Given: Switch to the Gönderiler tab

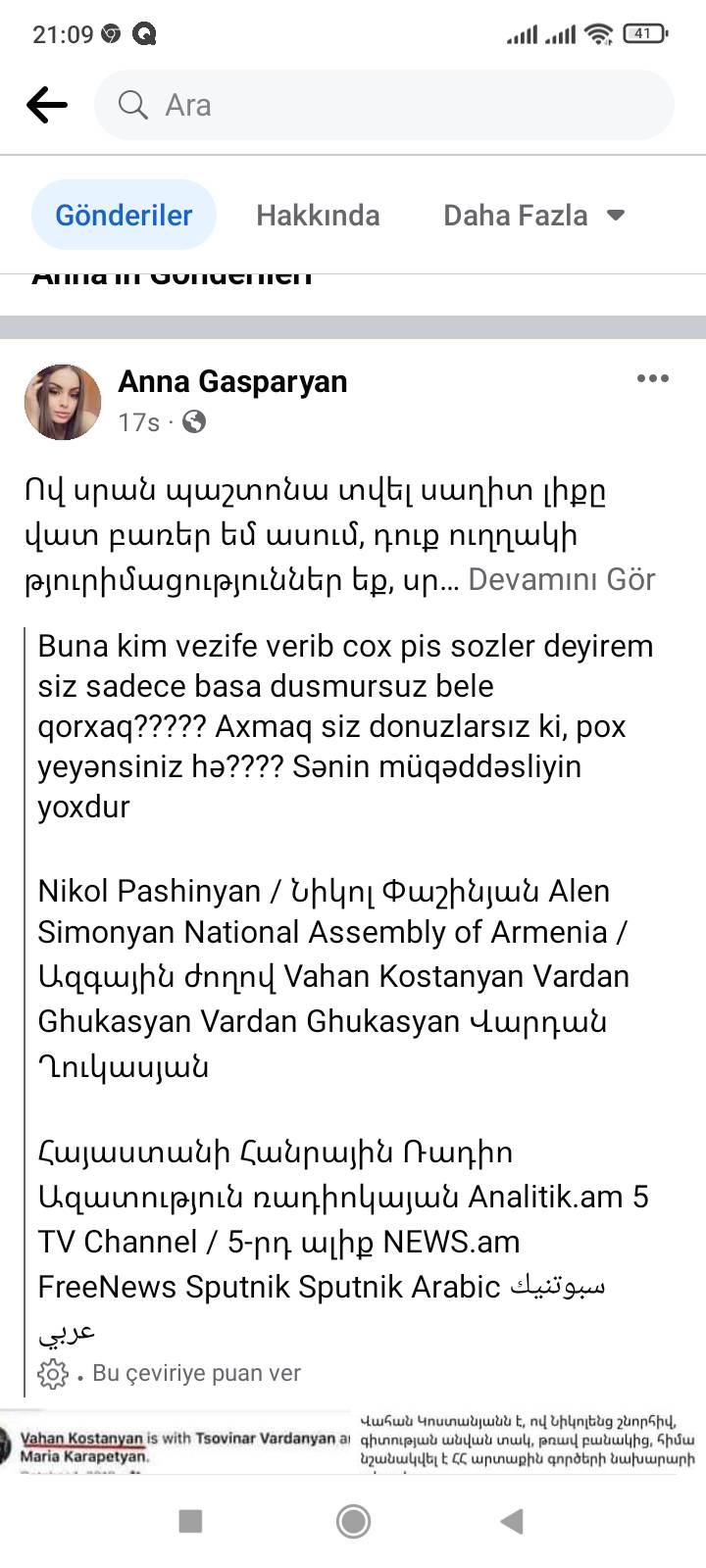Looking at the screenshot, I should point(124,215).
